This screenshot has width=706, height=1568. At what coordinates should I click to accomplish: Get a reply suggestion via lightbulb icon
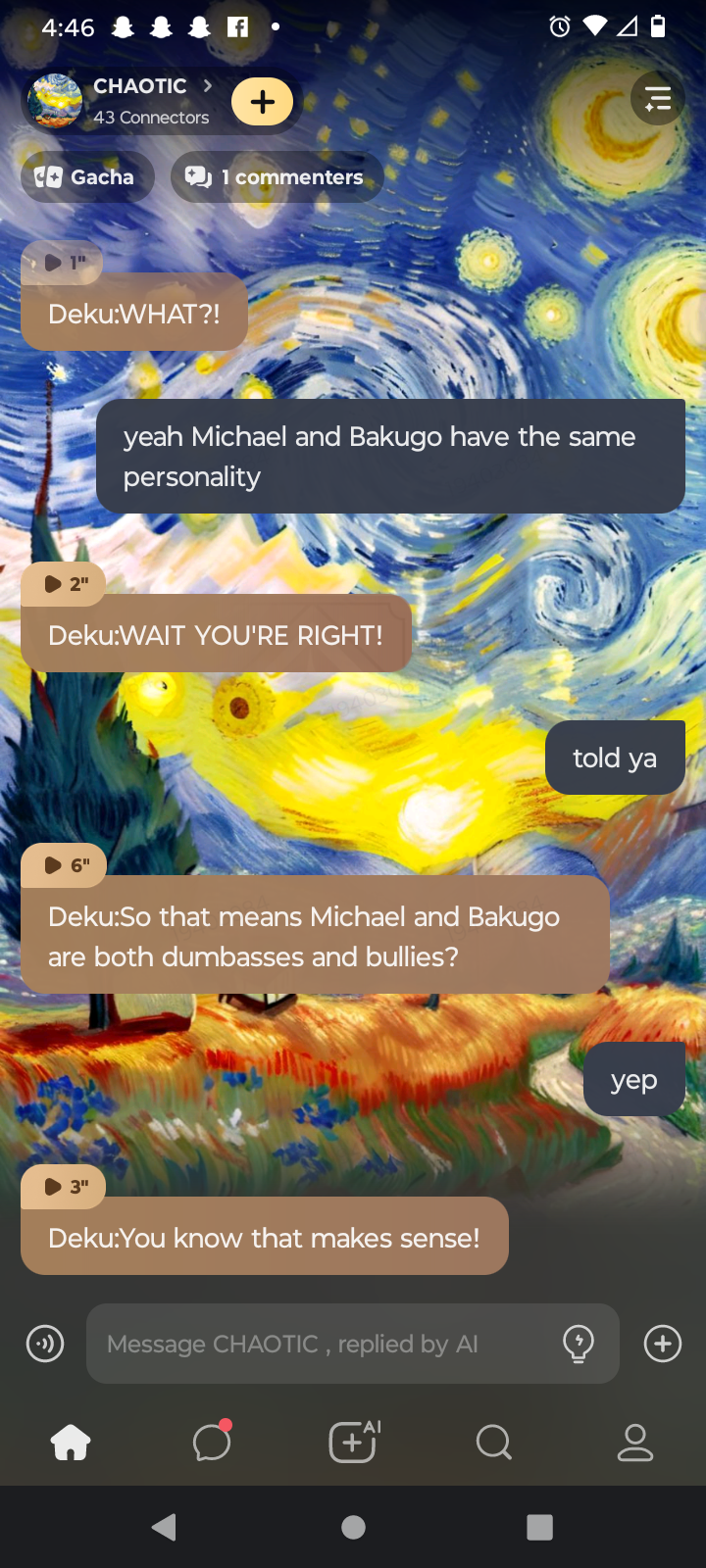tap(579, 1344)
